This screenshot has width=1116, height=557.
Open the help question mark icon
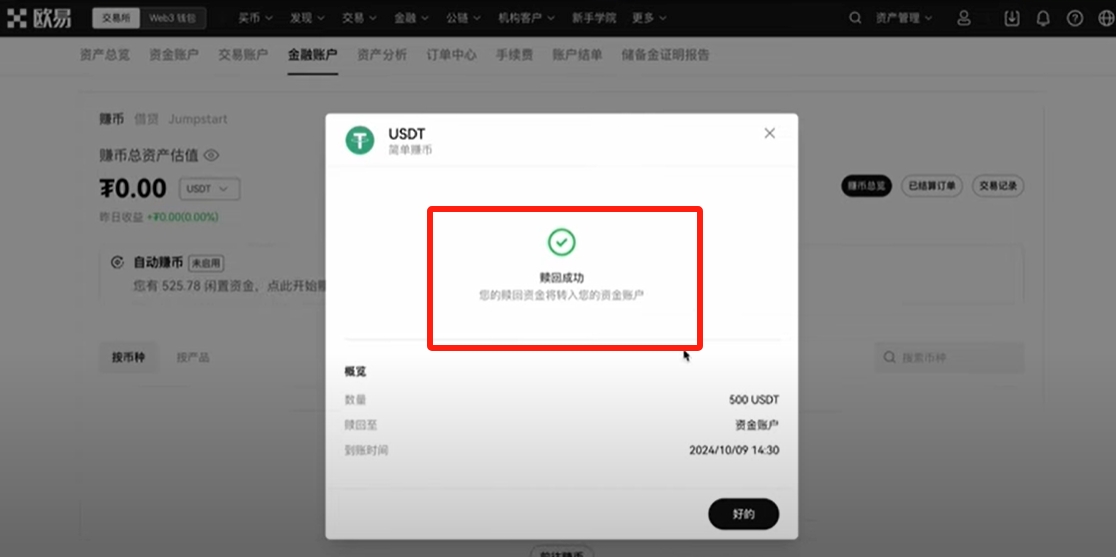[1075, 18]
